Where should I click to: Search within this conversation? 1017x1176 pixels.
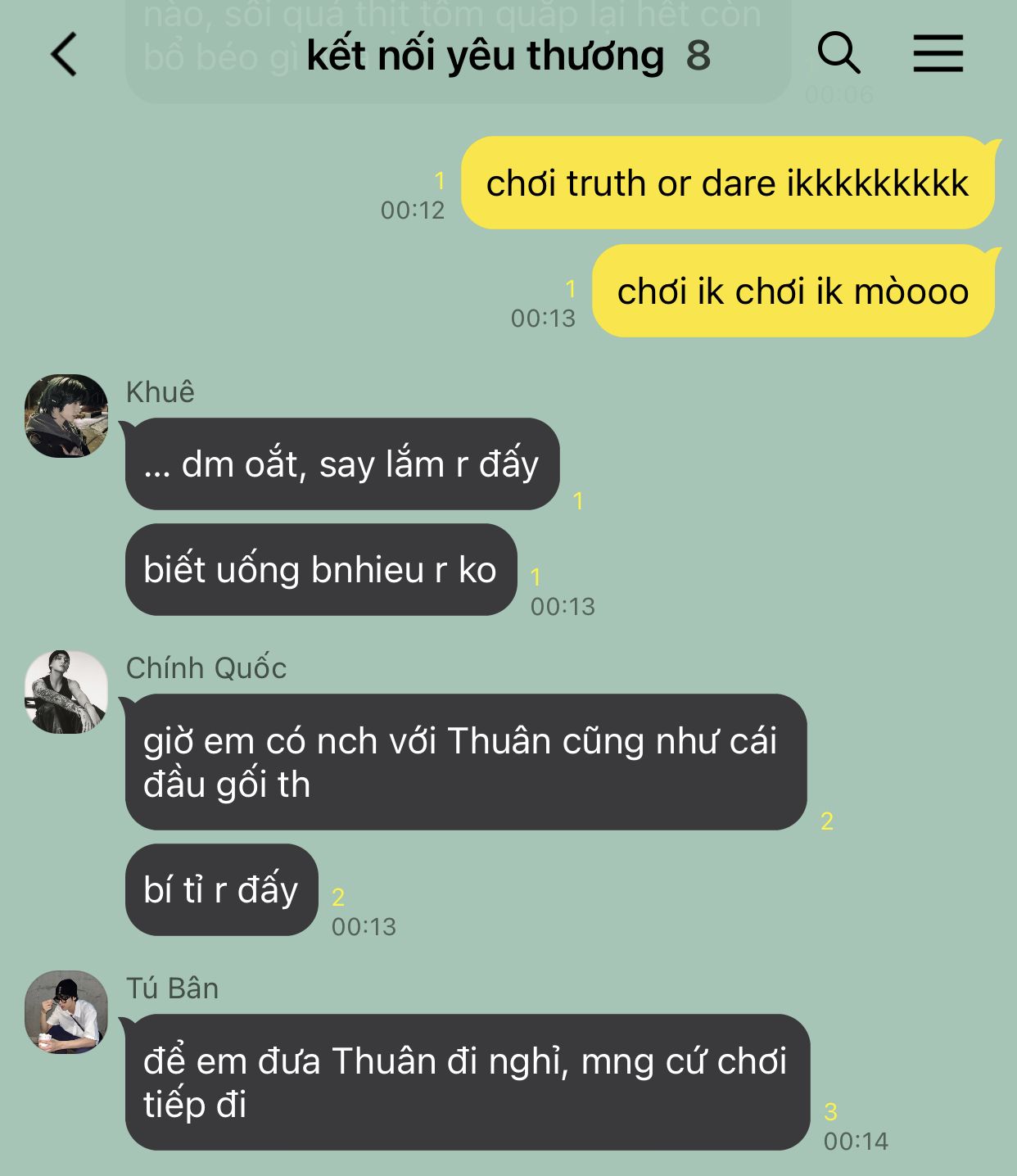(839, 54)
